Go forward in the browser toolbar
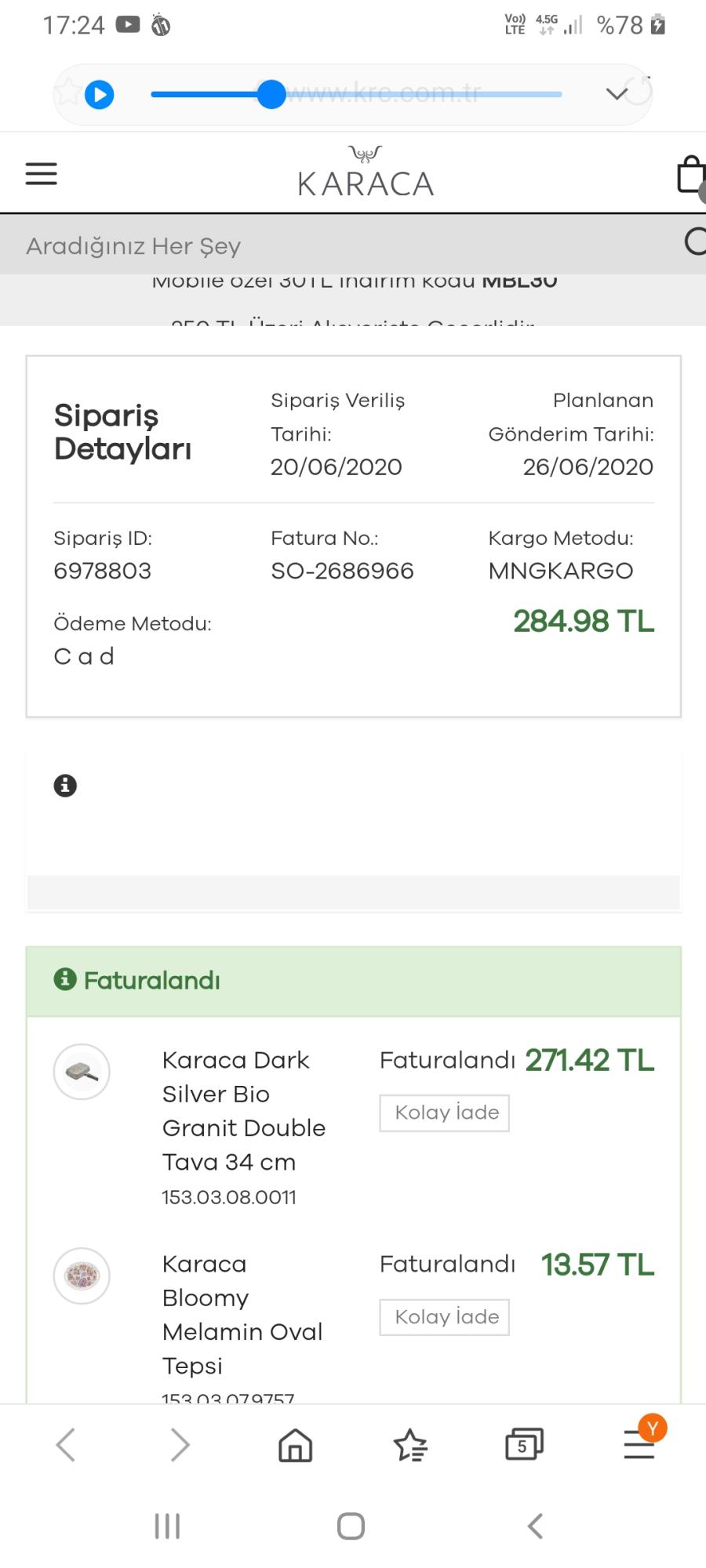The height and width of the screenshot is (1568, 706). [180, 1444]
